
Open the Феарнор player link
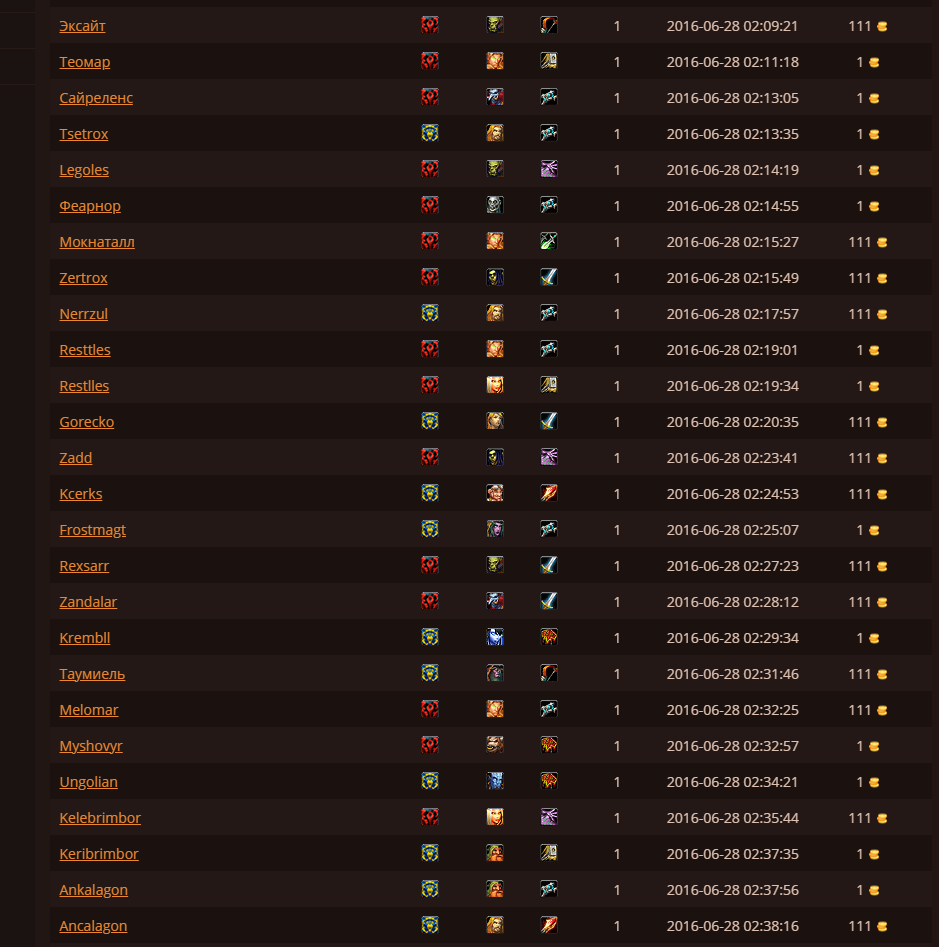point(90,206)
